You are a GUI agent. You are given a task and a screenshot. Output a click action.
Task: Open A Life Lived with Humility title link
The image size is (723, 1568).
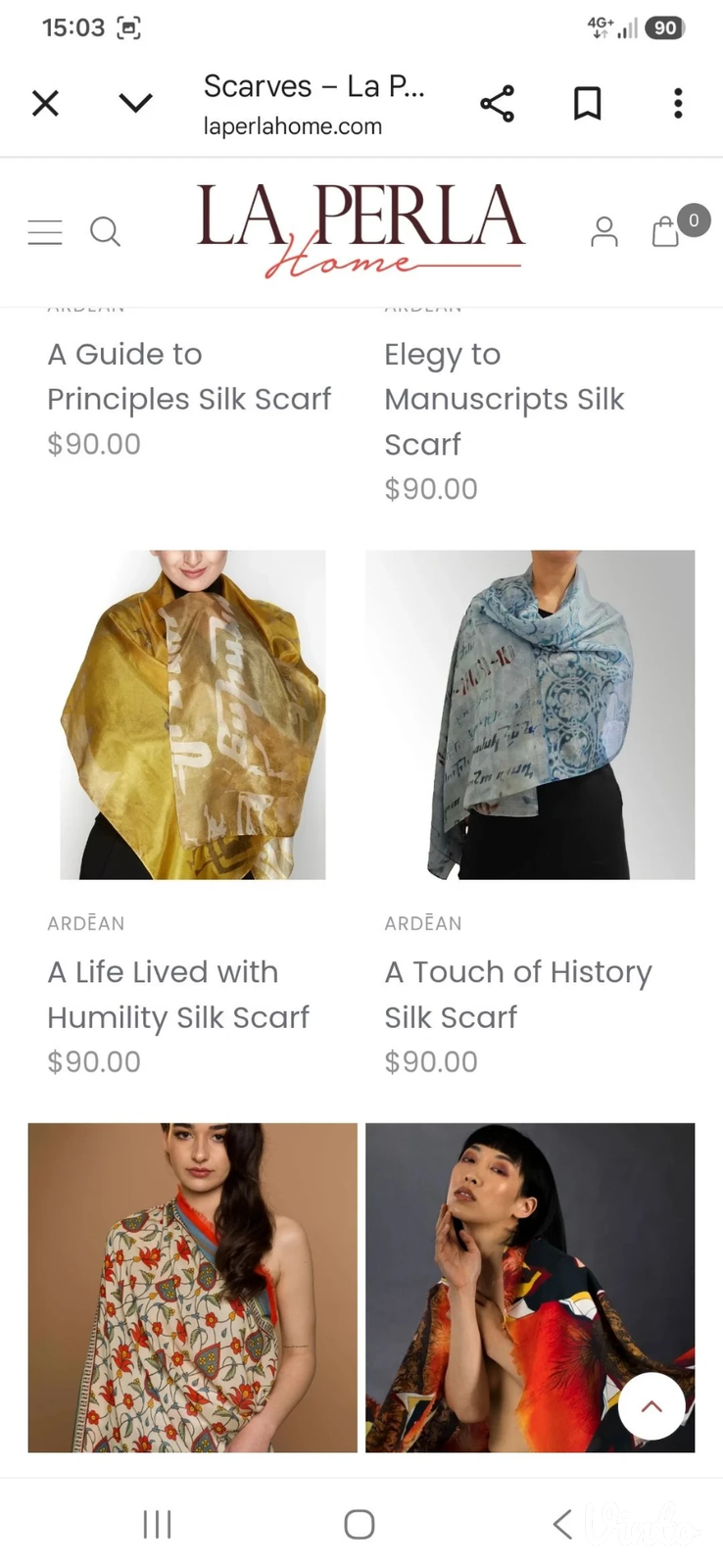178,995
